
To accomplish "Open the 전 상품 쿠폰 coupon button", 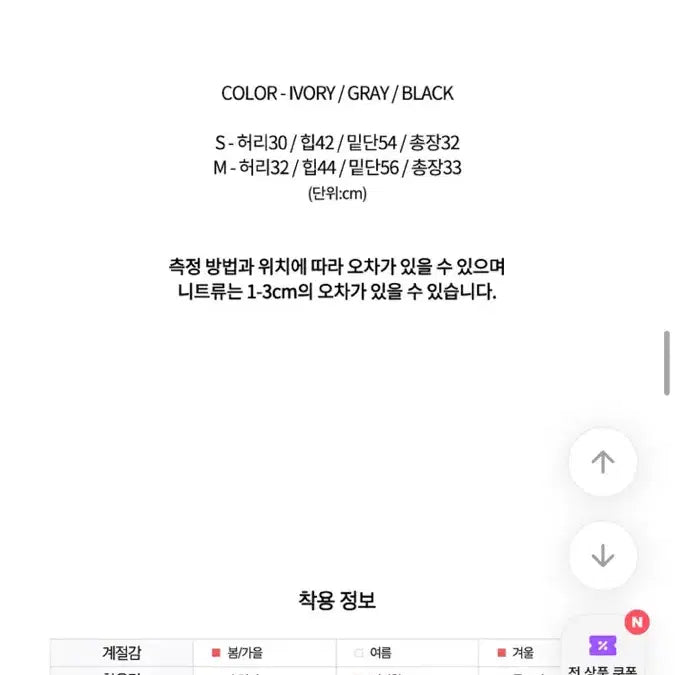I will point(603,652).
